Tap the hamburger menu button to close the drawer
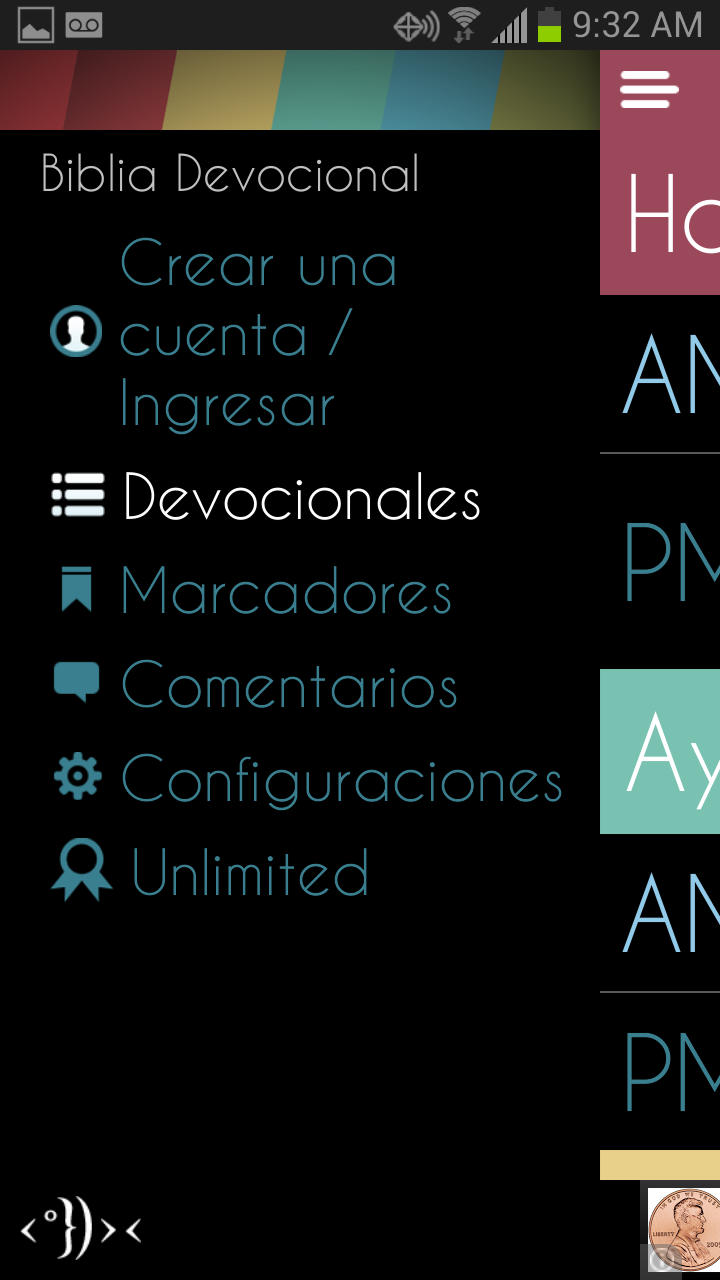The image size is (720, 1280). (x=649, y=90)
